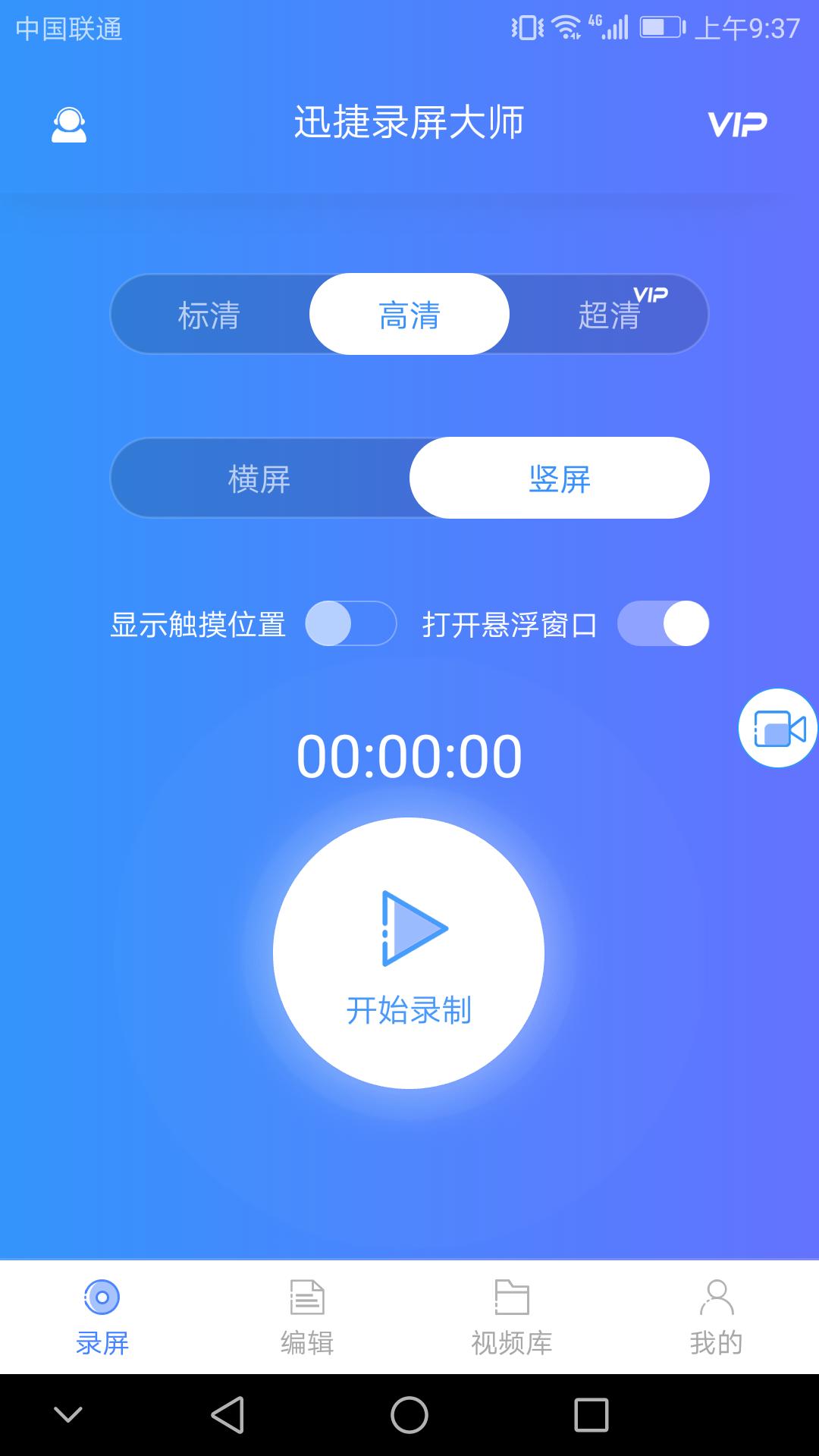This screenshot has height=1456, width=819.
Task: Switch to the 高清 HD quality option
Action: (x=409, y=313)
